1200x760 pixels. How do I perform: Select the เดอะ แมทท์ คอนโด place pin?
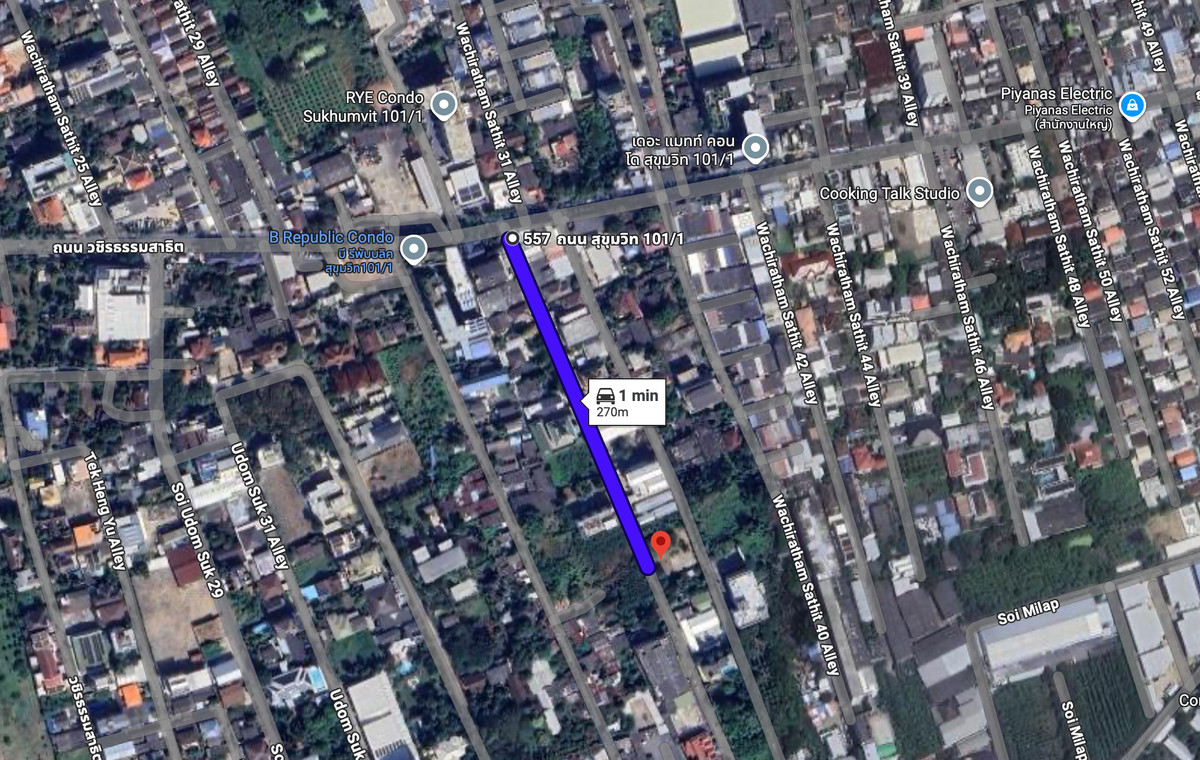click(756, 149)
